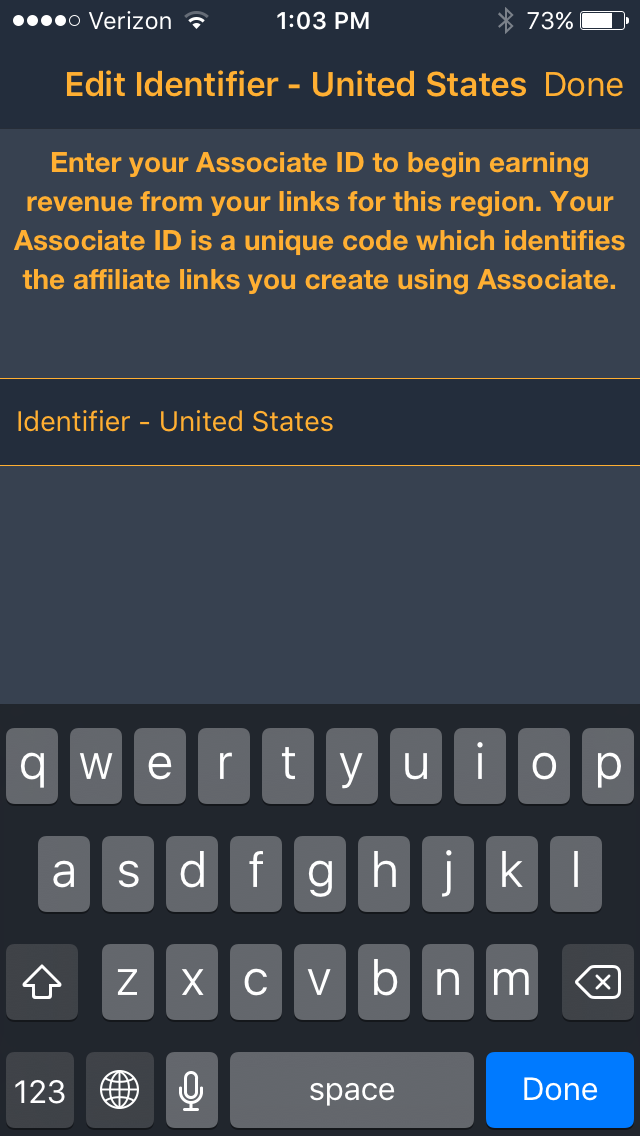Start dictation with the microphone key
Screen dimensions: 640x1136
click(191, 1089)
